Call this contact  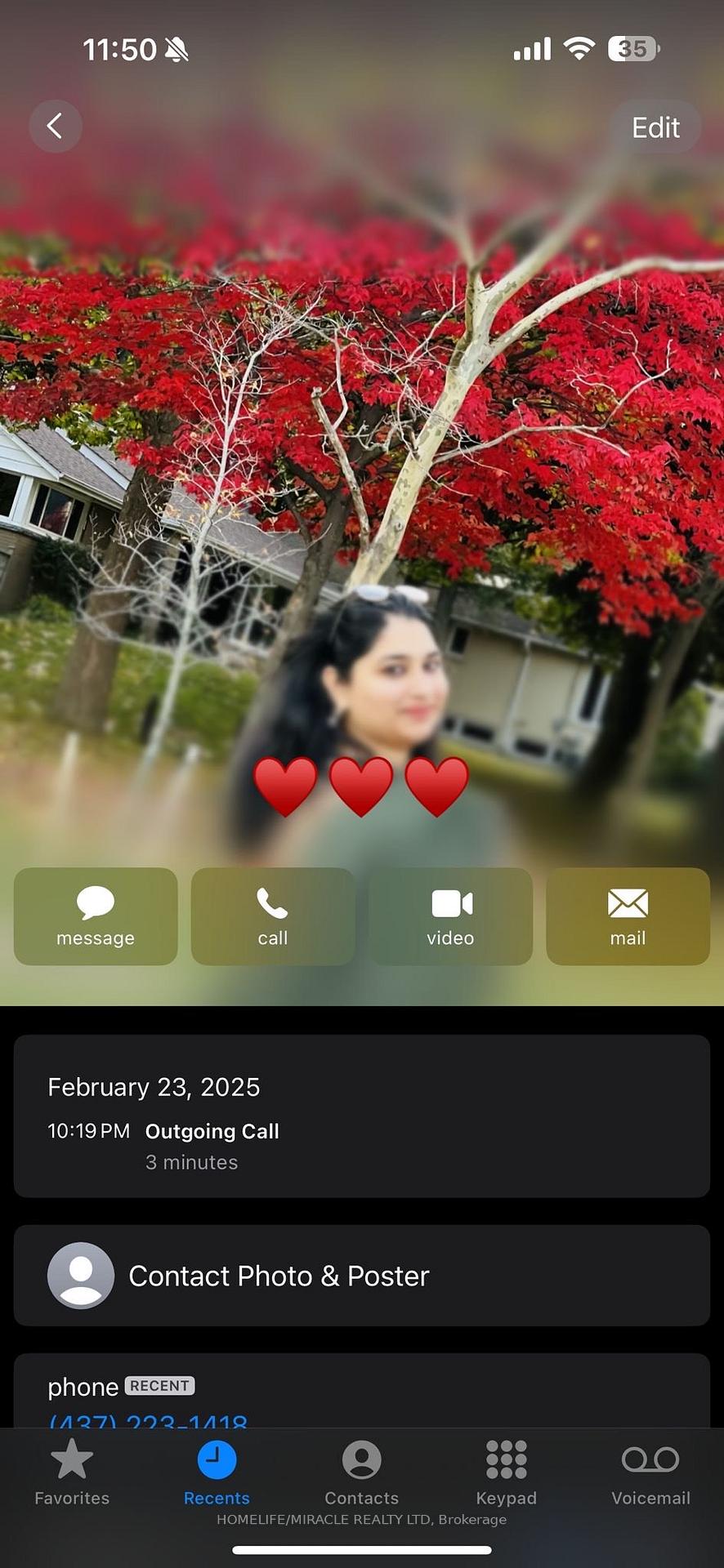[273, 916]
